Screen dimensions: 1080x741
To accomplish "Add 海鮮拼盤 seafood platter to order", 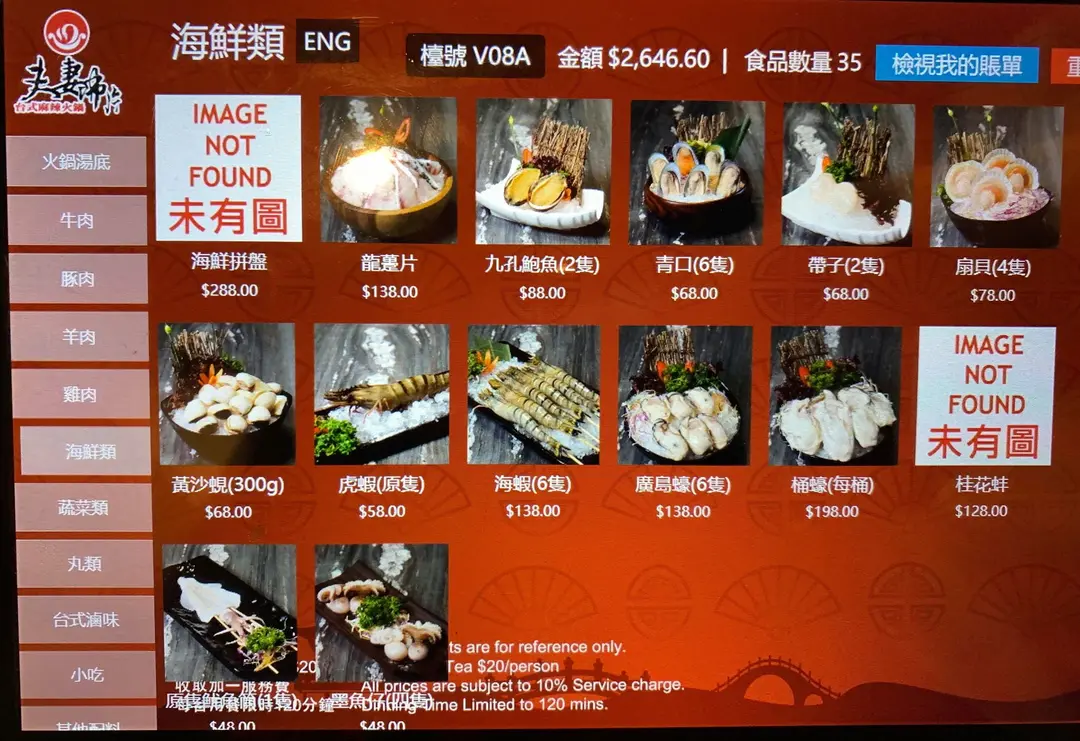I will 229,169.
